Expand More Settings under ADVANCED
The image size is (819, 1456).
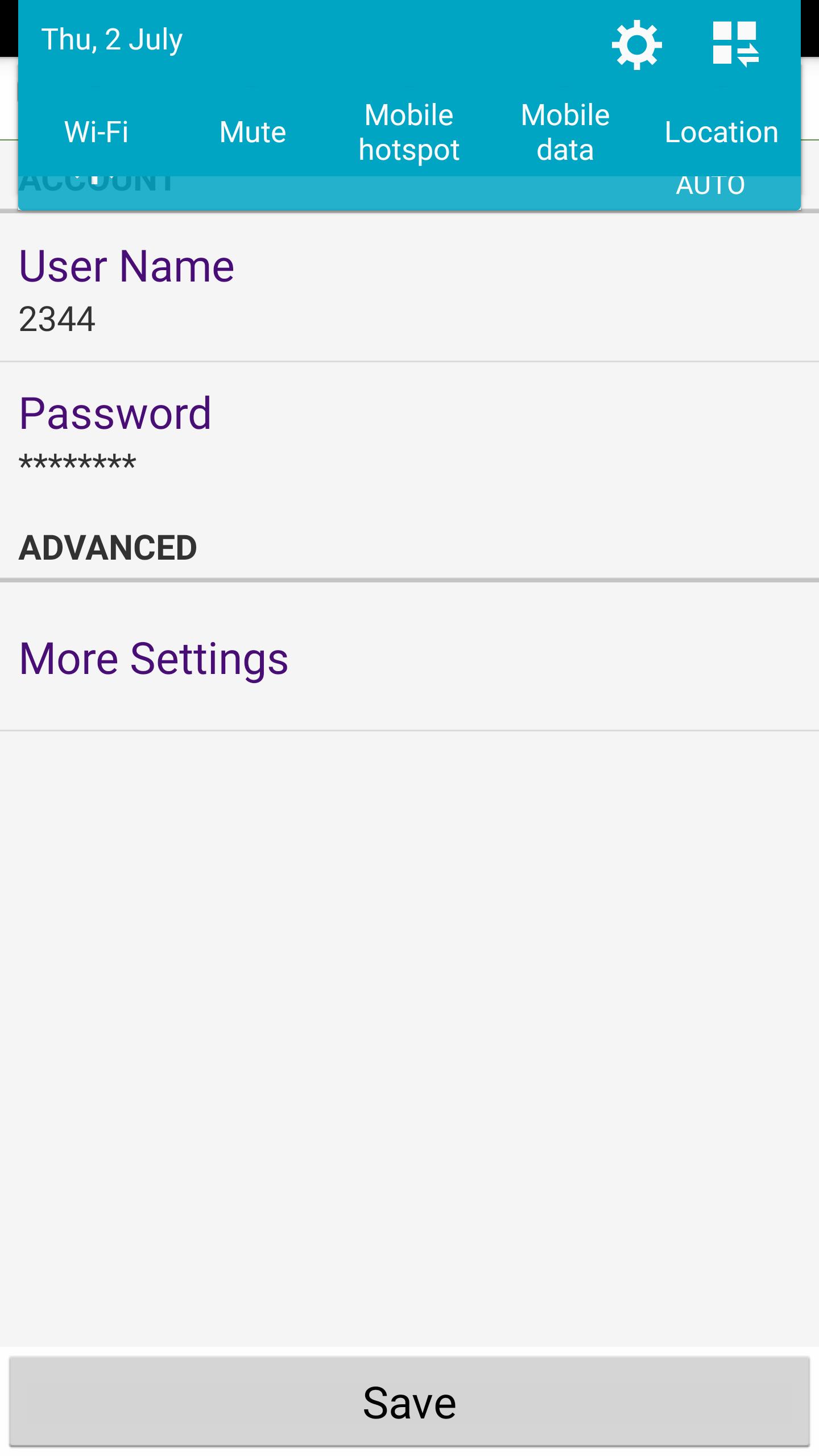coord(154,658)
